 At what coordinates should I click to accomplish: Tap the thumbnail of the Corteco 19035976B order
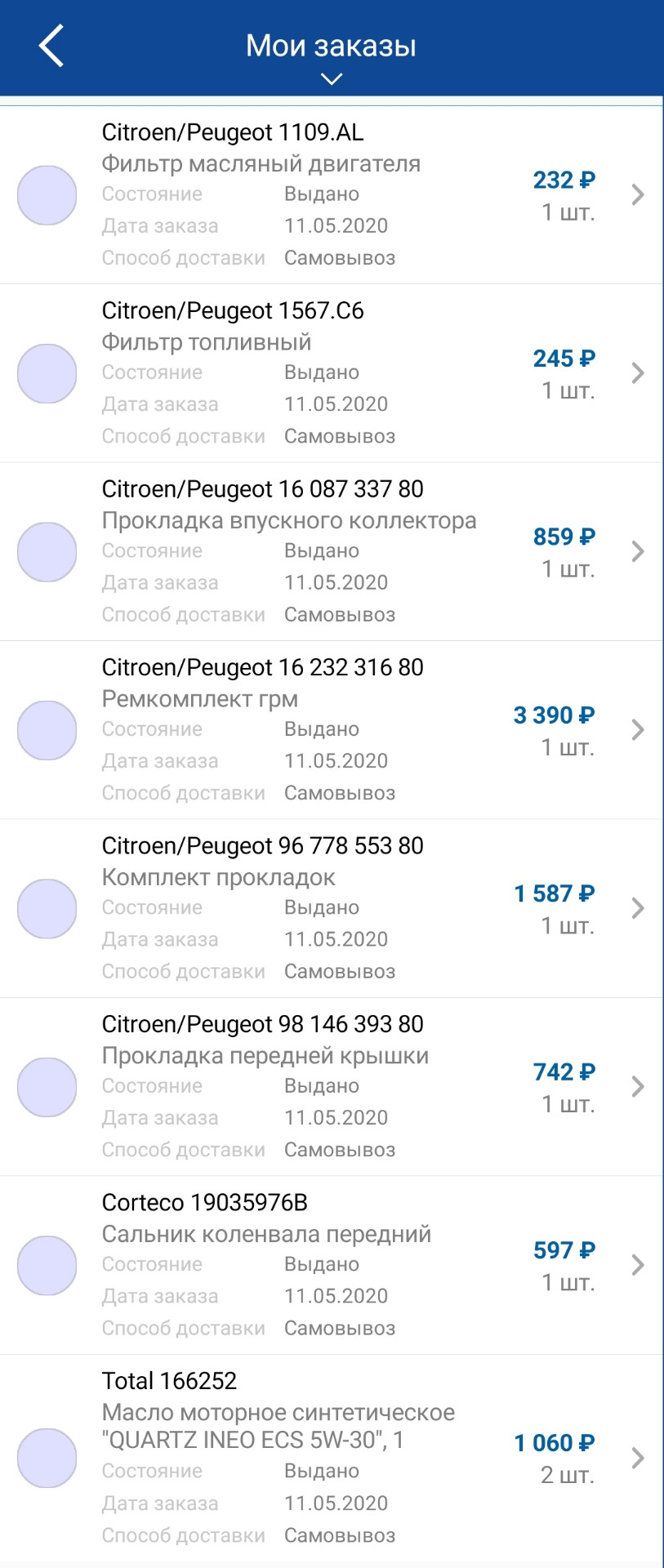tap(47, 1264)
